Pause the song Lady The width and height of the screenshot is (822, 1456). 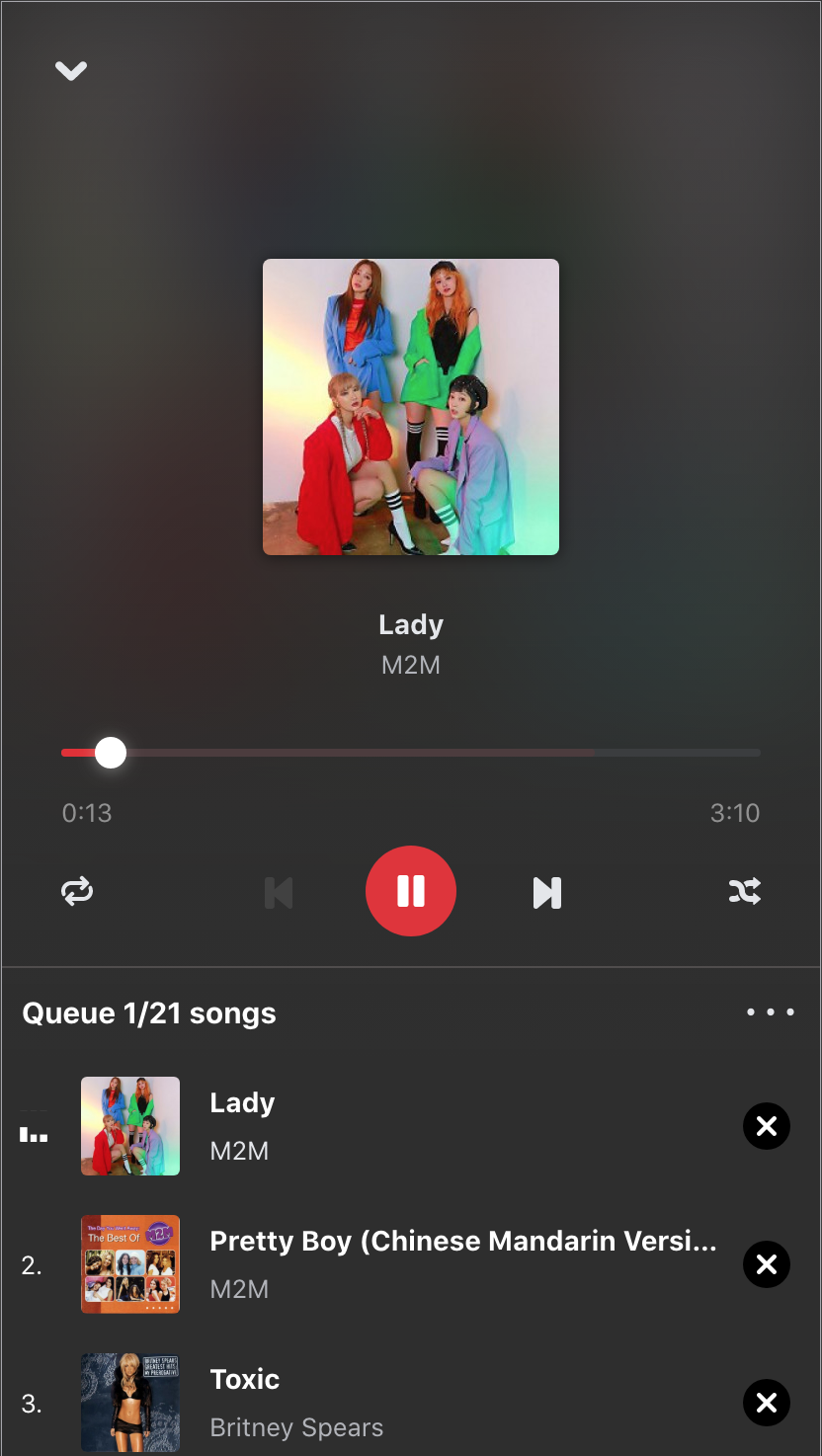[x=411, y=891]
